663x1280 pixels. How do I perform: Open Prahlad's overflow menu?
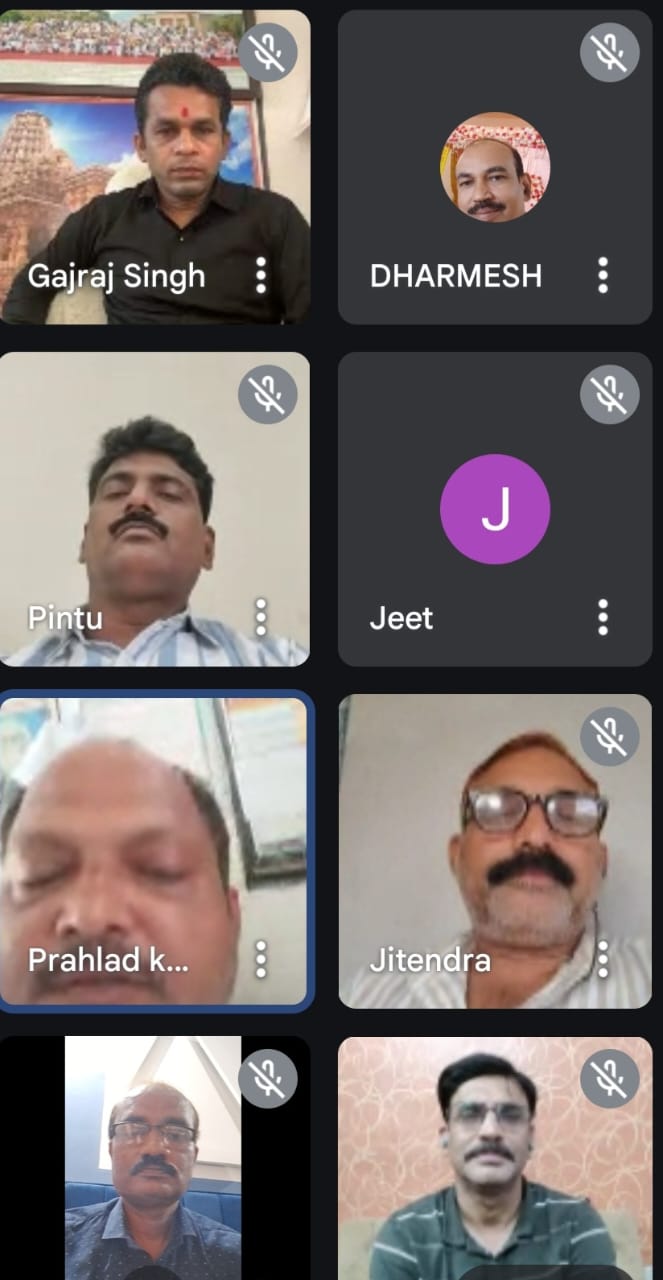tap(261, 959)
